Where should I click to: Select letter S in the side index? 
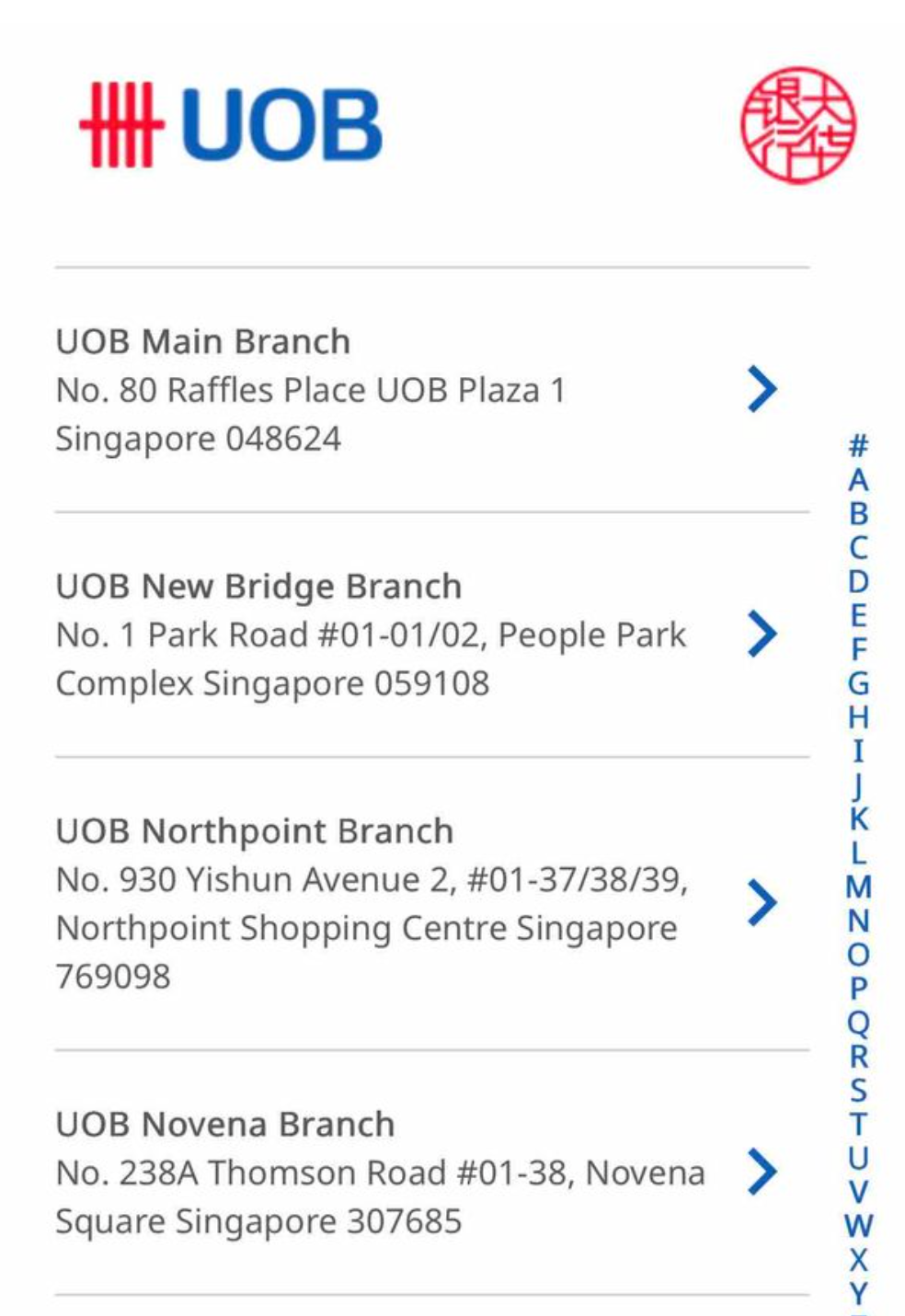click(858, 1091)
